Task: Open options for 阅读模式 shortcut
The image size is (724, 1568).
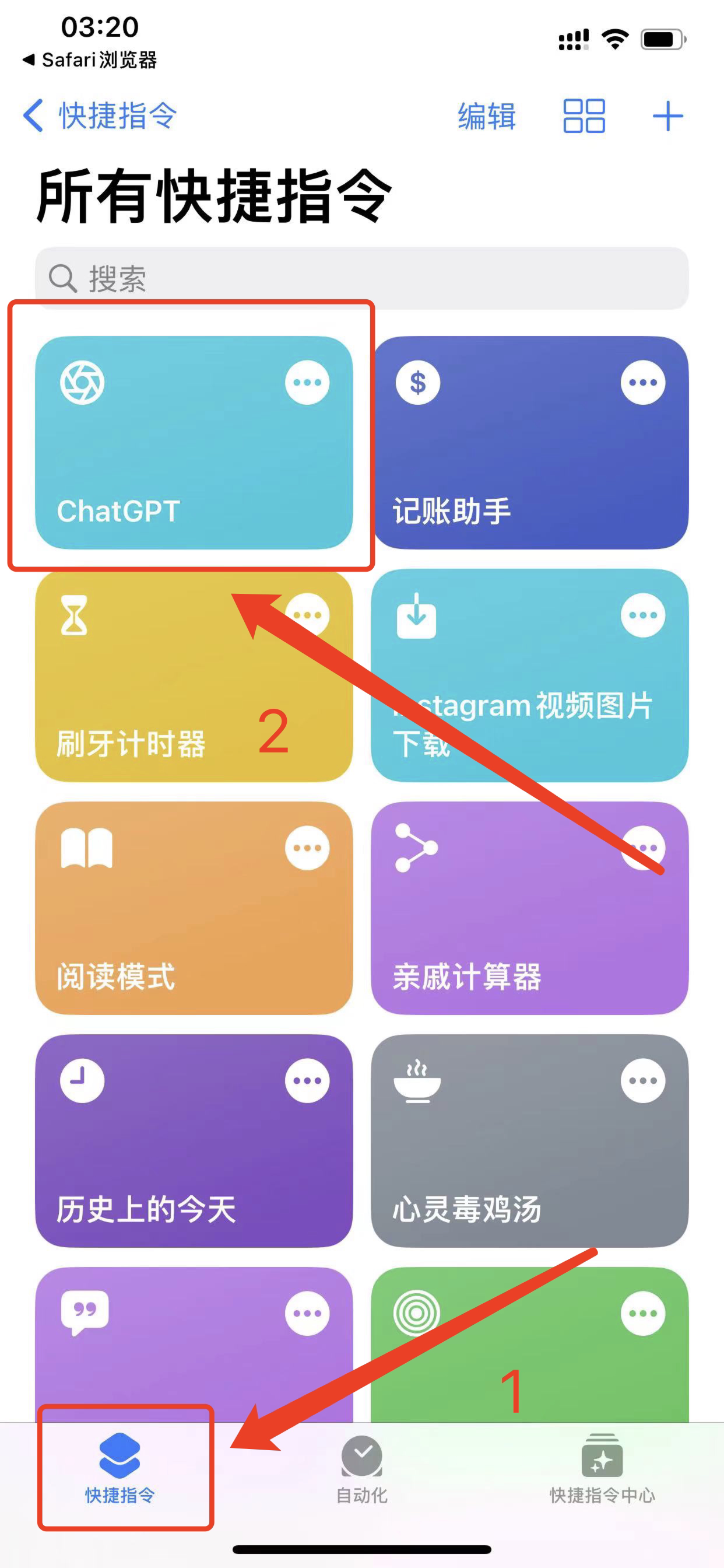Action: pos(307,848)
